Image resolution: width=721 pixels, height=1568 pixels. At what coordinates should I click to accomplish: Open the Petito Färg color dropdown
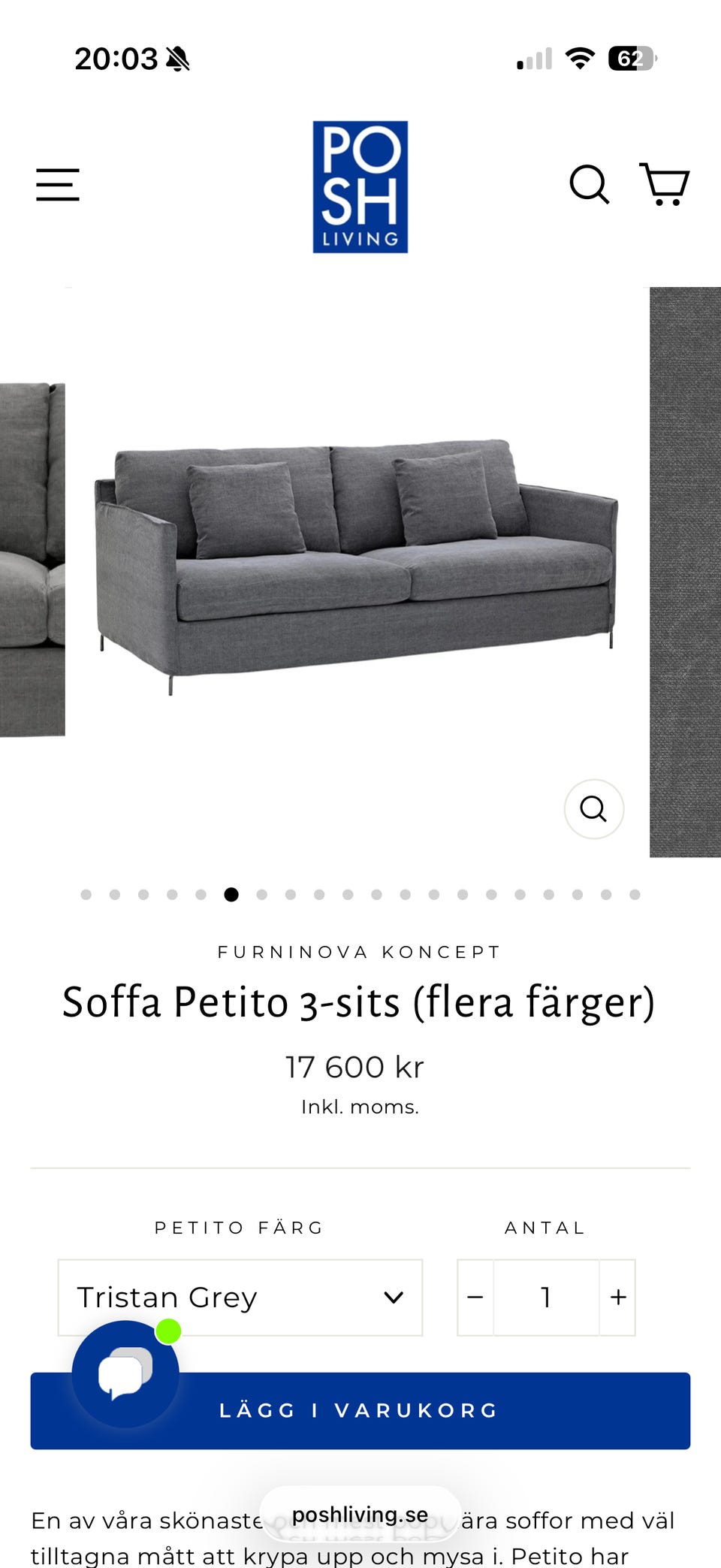pyautogui.click(x=239, y=1296)
